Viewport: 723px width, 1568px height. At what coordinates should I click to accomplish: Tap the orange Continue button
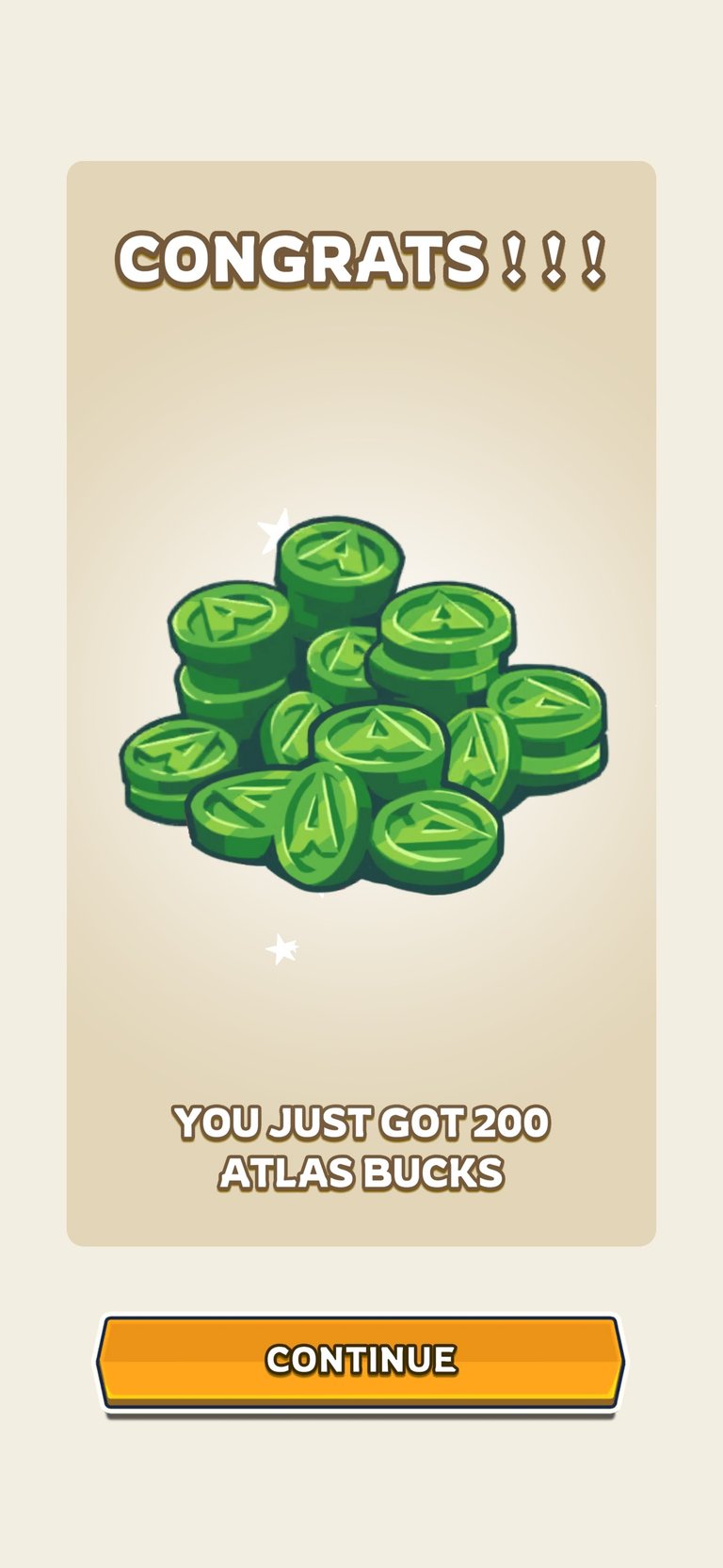click(361, 1363)
